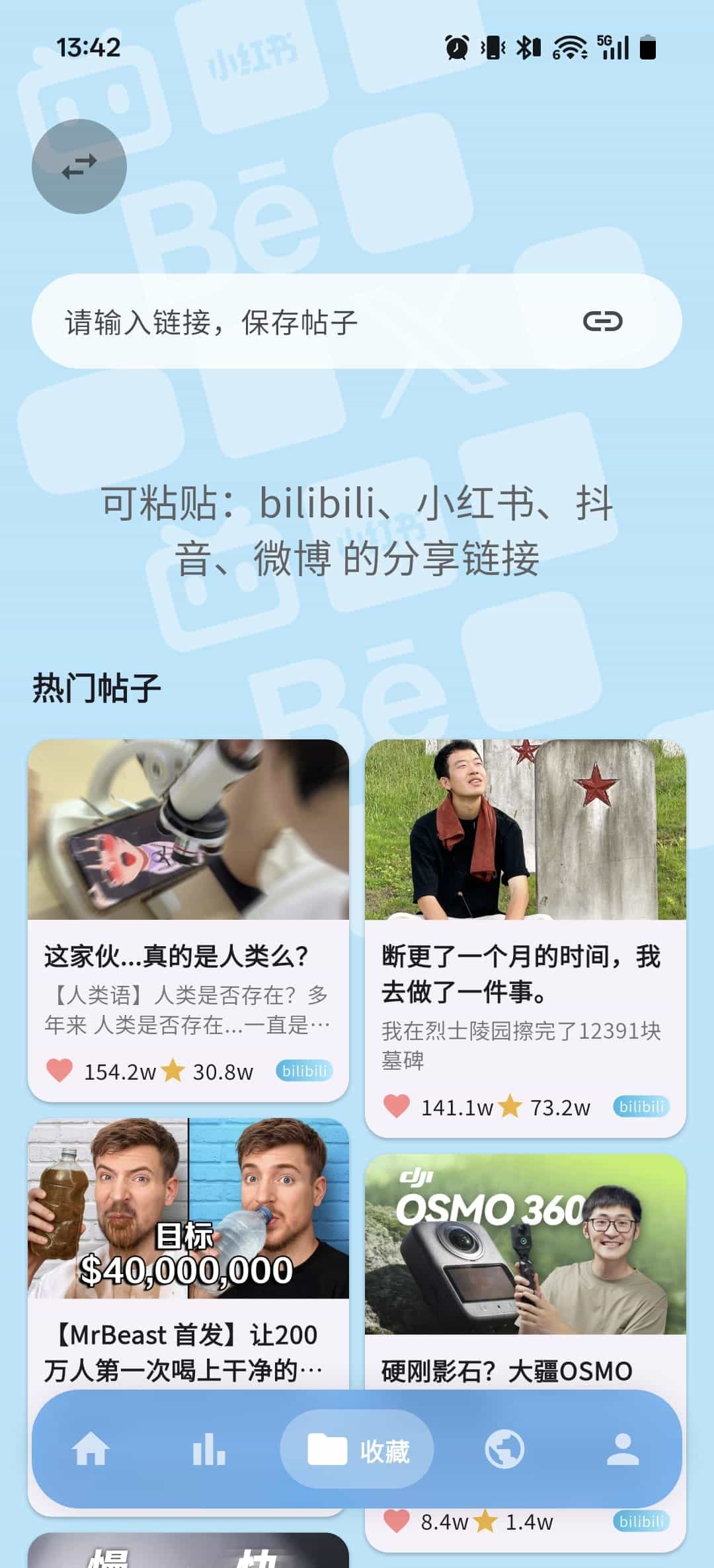The image size is (714, 1568).
Task: Open post 这家伙...真的是人类么?
Action: pos(188,918)
